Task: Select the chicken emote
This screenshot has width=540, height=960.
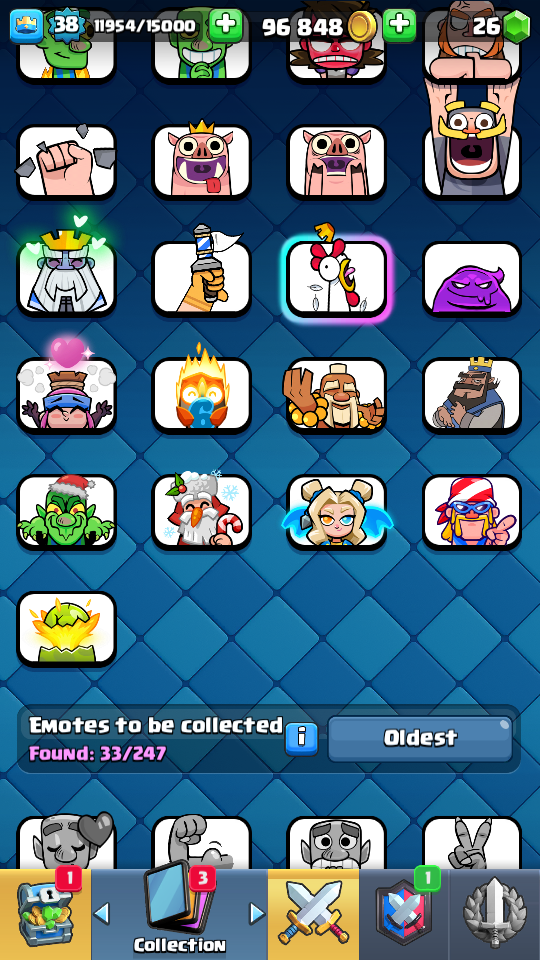Action: click(x=337, y=279)
